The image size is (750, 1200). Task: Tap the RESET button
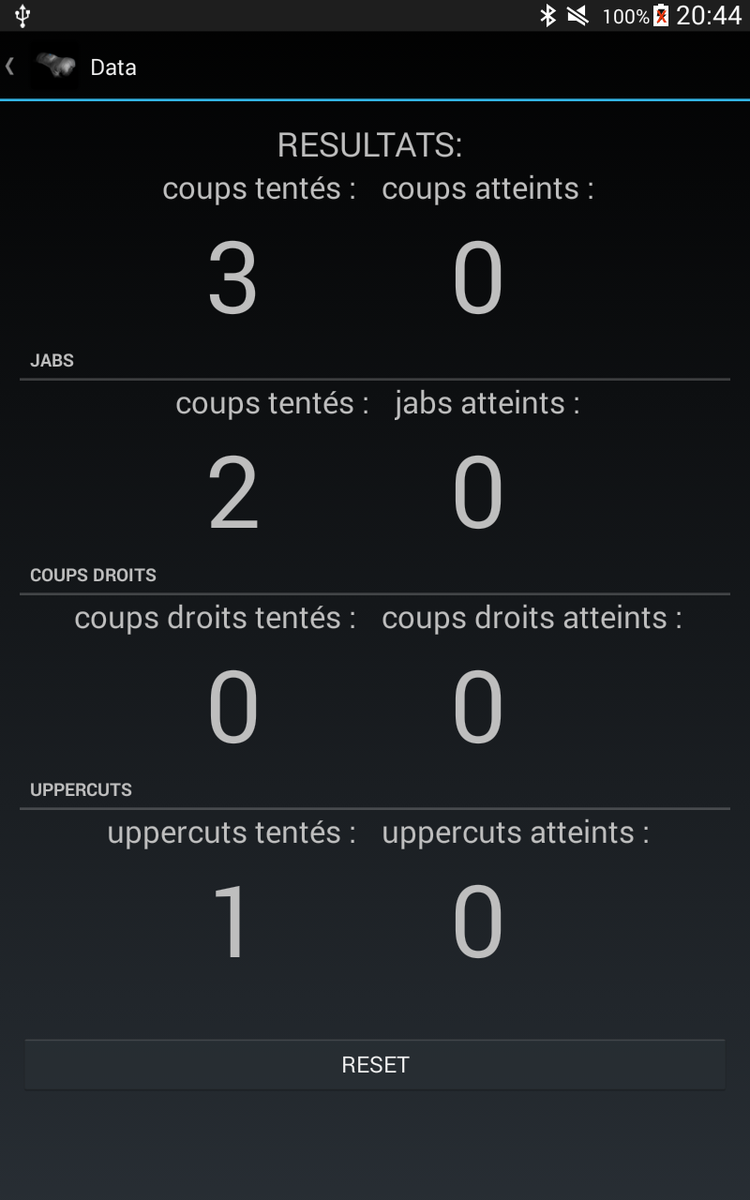375,1064
